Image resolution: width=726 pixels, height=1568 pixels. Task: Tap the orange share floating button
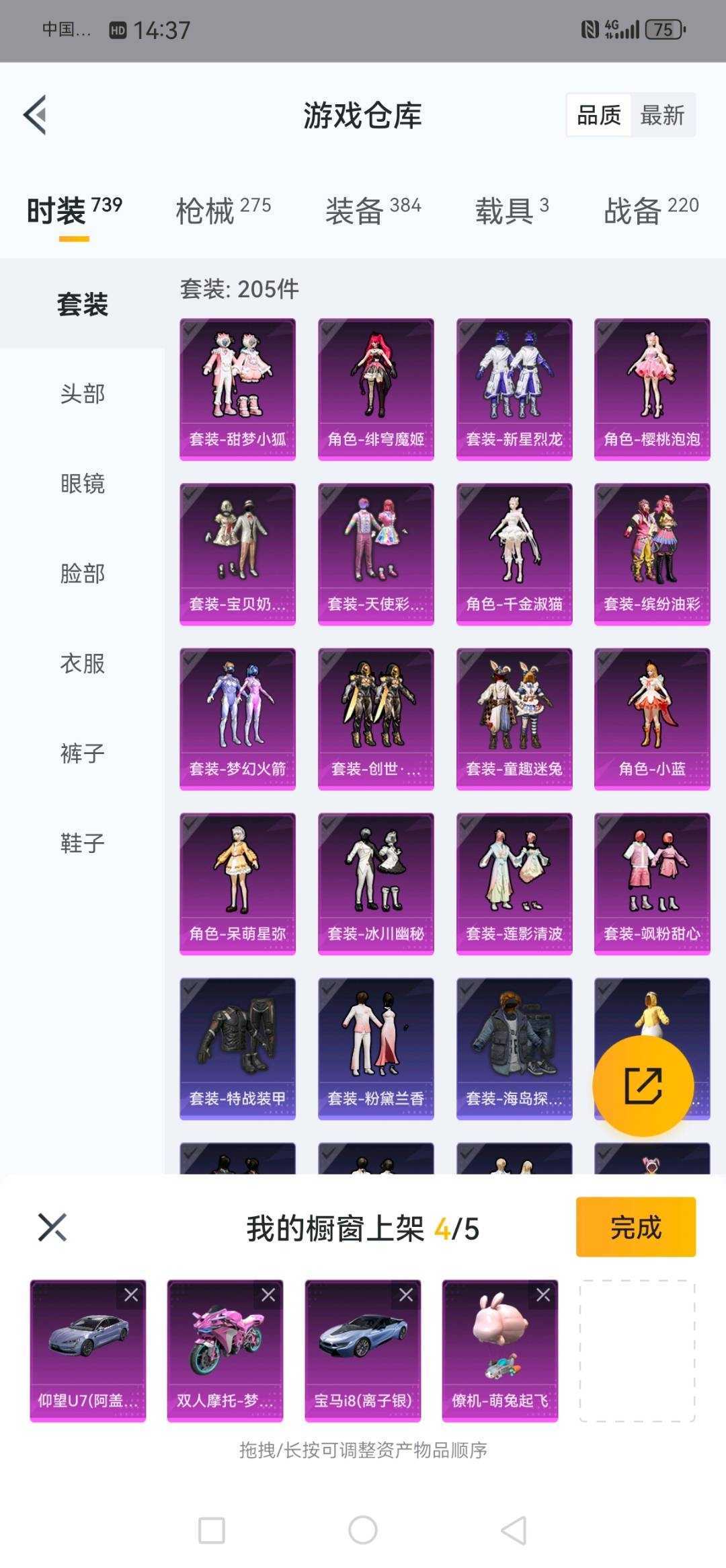click(x=643, y=1086)
